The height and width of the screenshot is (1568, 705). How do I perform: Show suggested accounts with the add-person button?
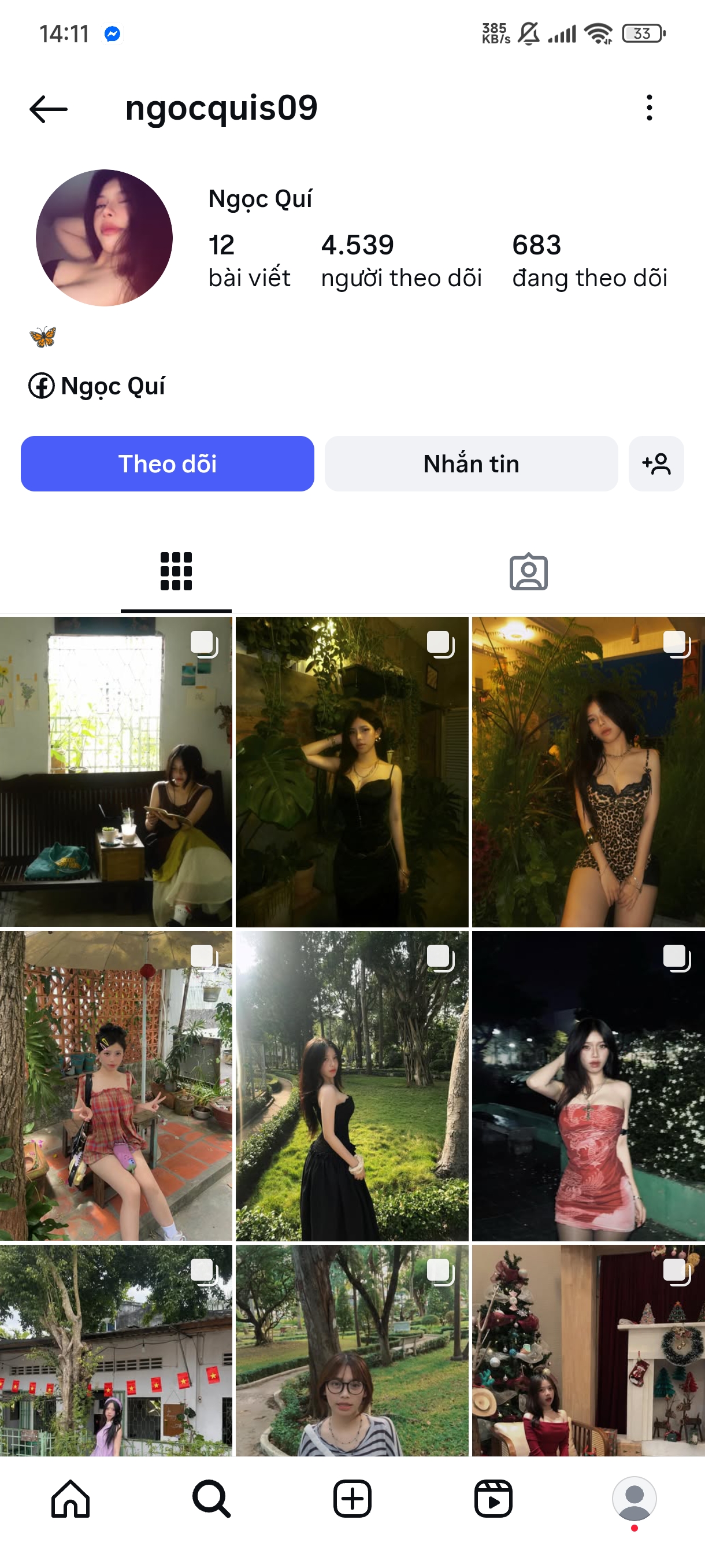(656, 464)
